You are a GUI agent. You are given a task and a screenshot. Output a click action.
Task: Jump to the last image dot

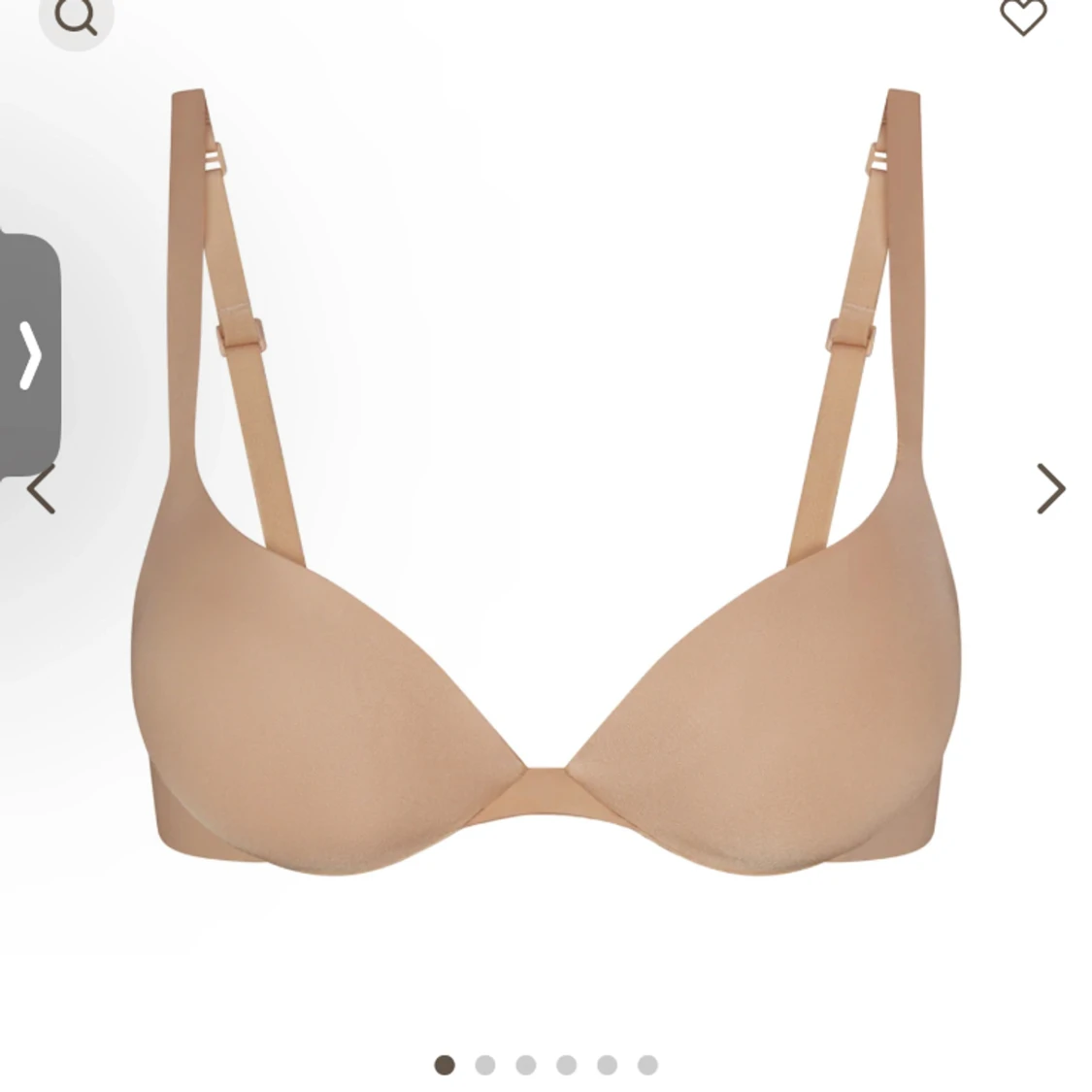pos(647,1066)
